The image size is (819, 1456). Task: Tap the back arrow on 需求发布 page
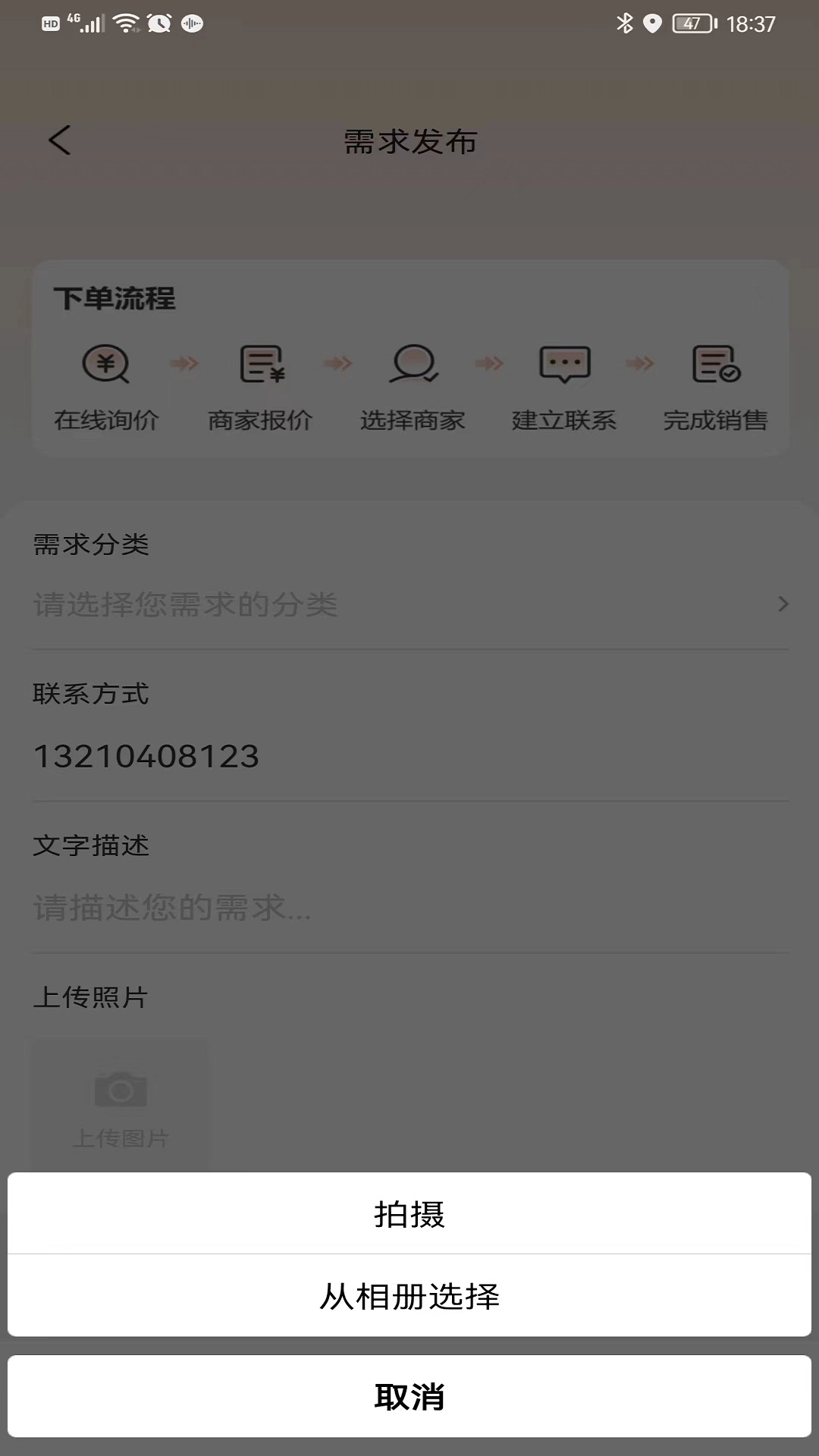point(58,140)
